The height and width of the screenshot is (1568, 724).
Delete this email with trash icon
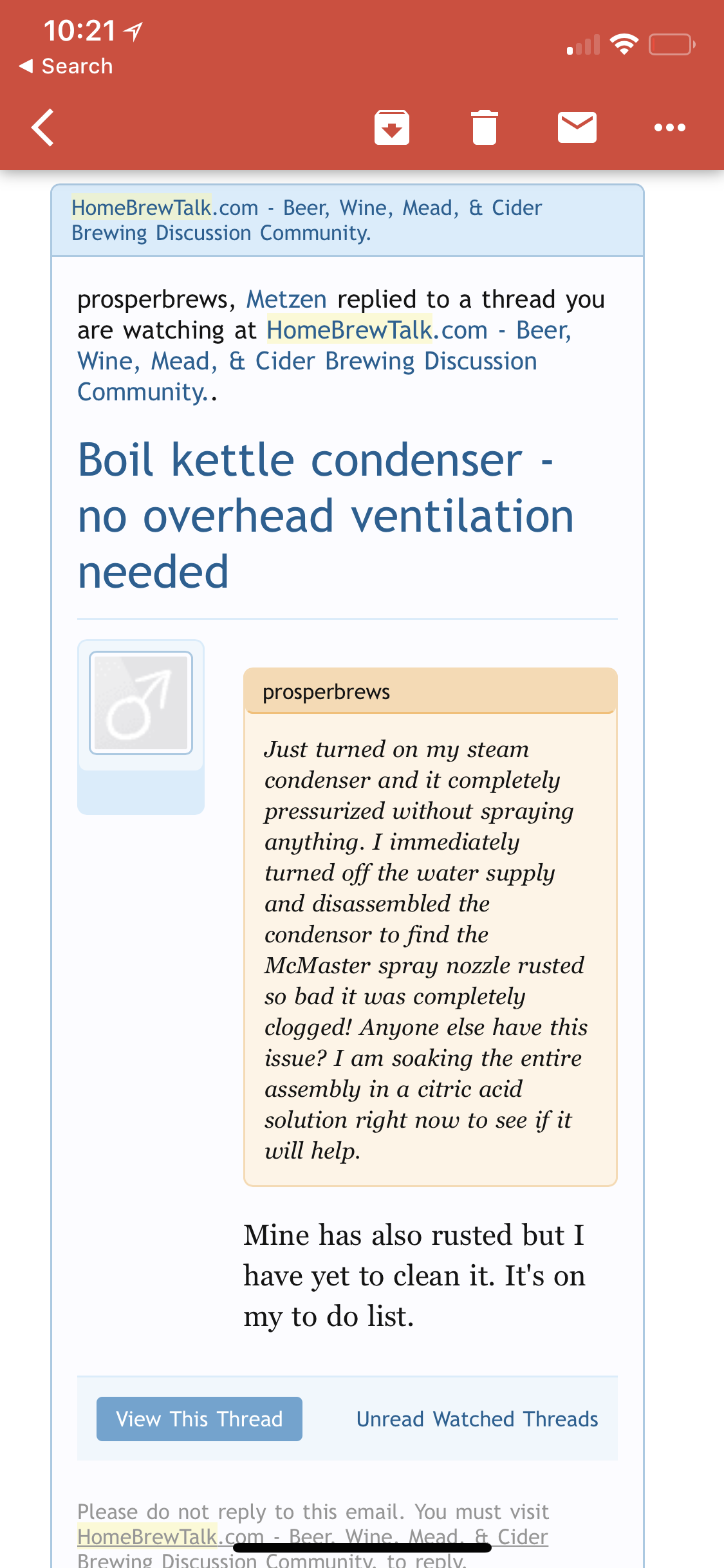(485, 127)
